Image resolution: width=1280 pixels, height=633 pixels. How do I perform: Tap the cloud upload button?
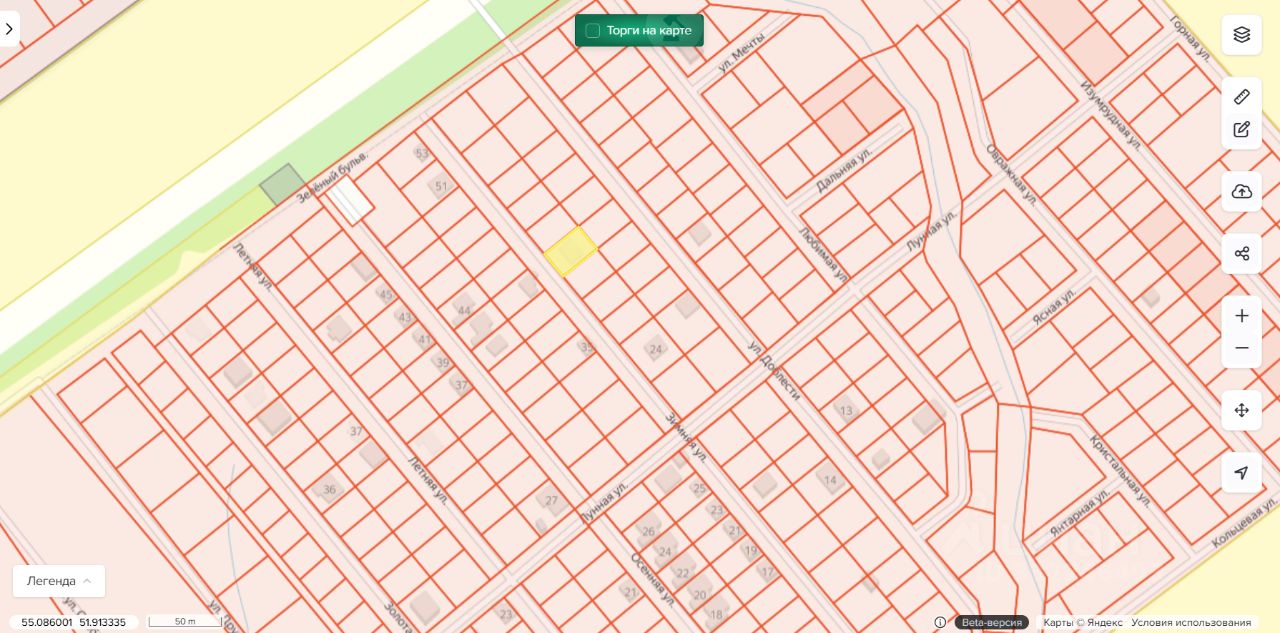(1242, 191)
